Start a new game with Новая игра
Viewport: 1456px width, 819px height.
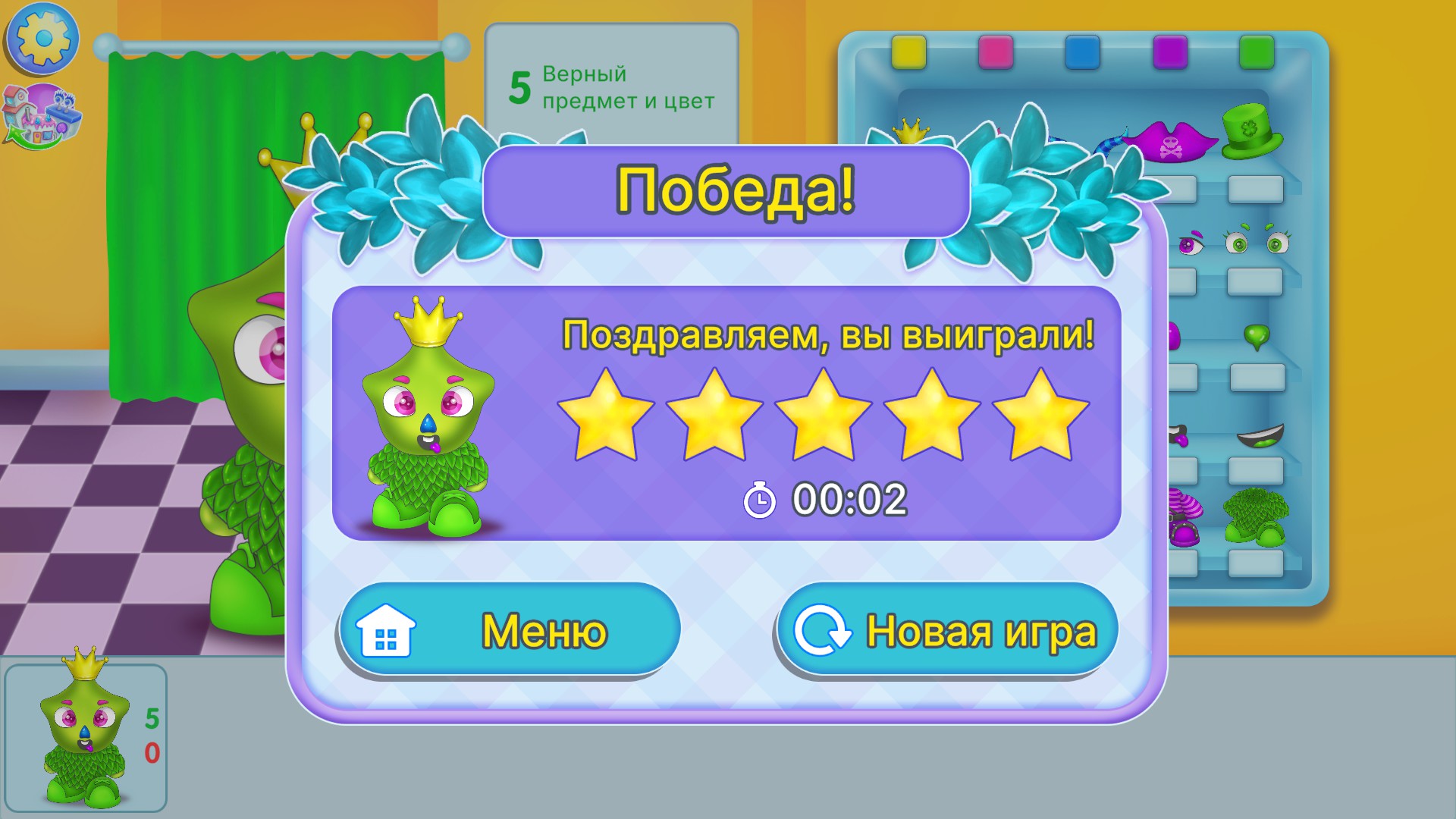point(946,629)
